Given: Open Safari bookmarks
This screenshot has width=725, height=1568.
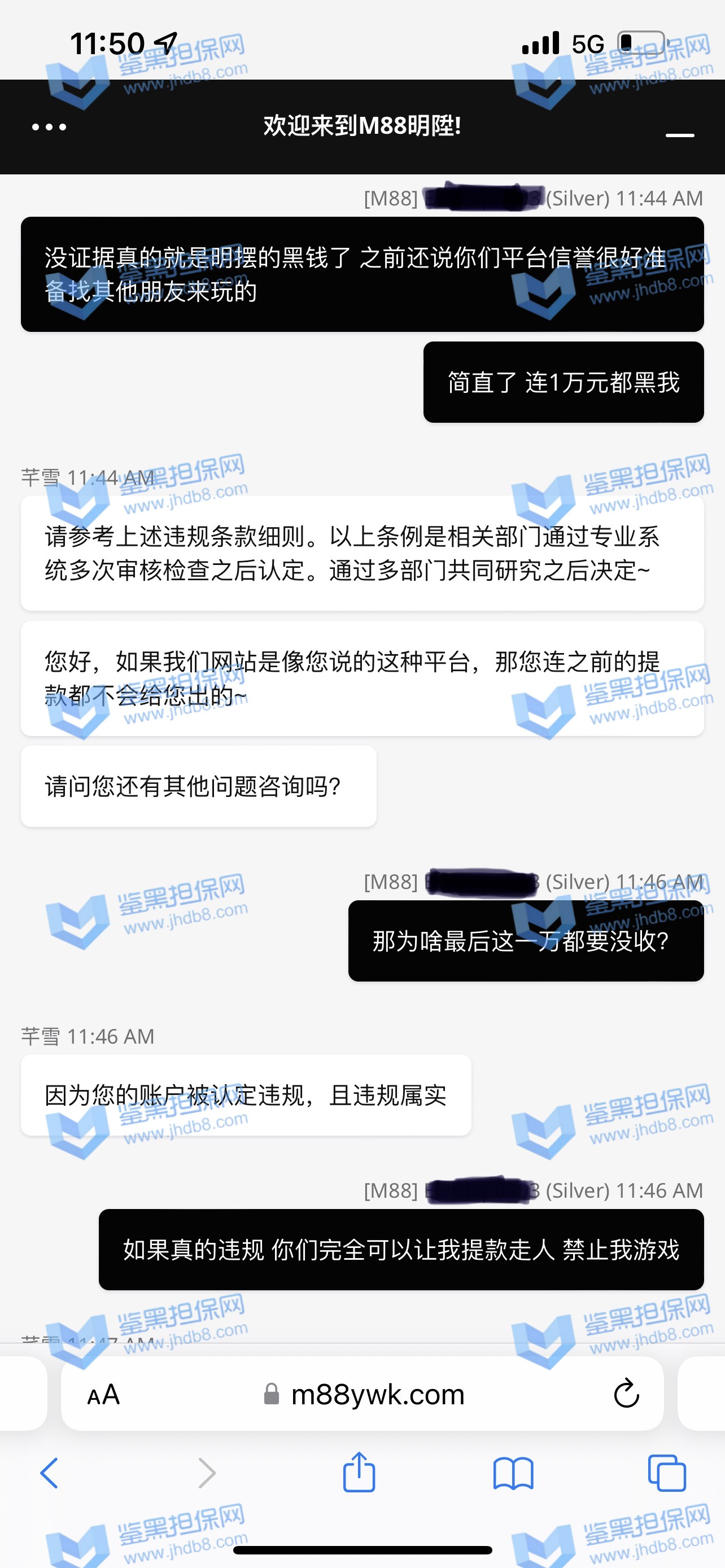Looking at the screenshot, I should [513, 1474].
